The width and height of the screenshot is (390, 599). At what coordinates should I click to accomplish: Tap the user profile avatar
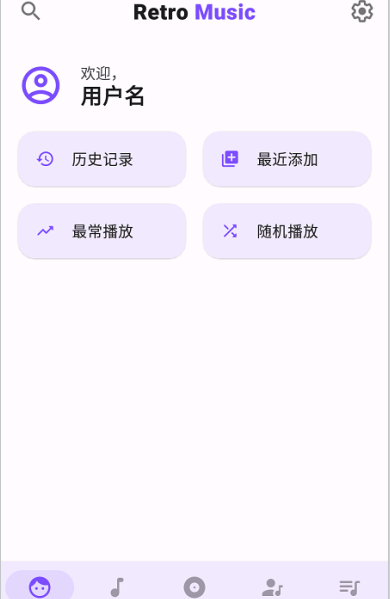point(40,85)
